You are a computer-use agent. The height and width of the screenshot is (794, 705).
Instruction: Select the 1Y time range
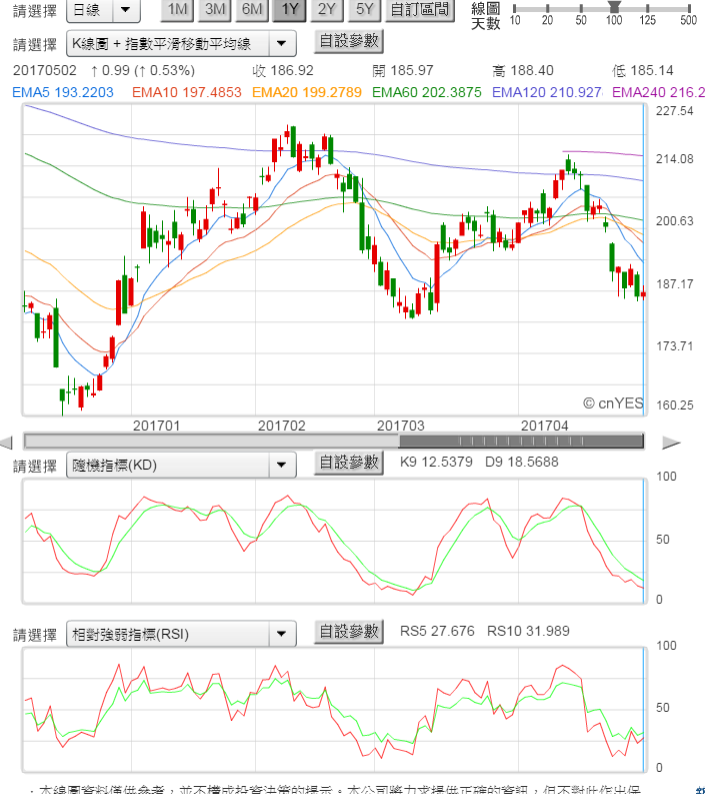pyautogui.click(x=290, y=11)
